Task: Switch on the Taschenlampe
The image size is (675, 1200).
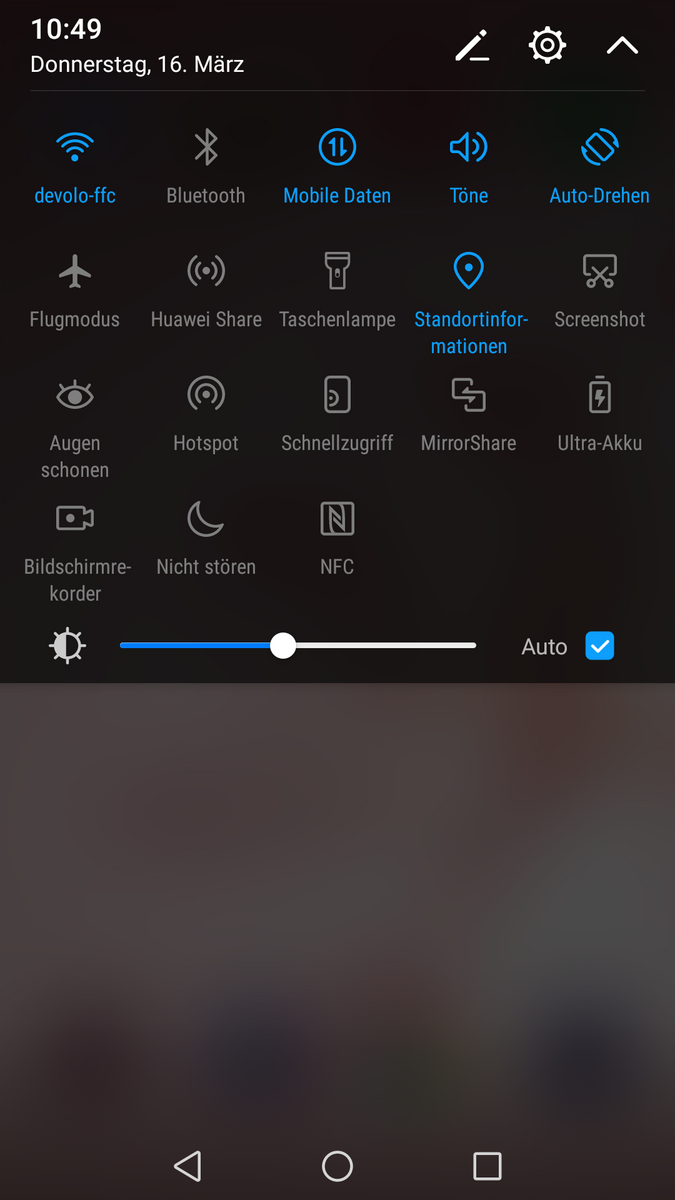Action: pos(337,271)
